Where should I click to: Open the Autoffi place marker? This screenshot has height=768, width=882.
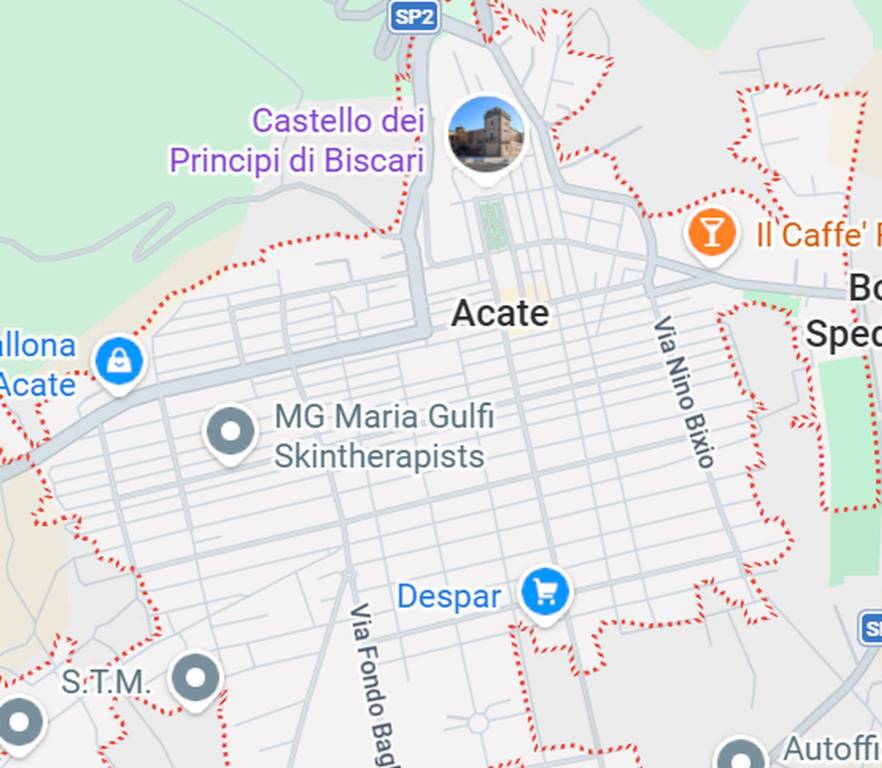(742, 755)
